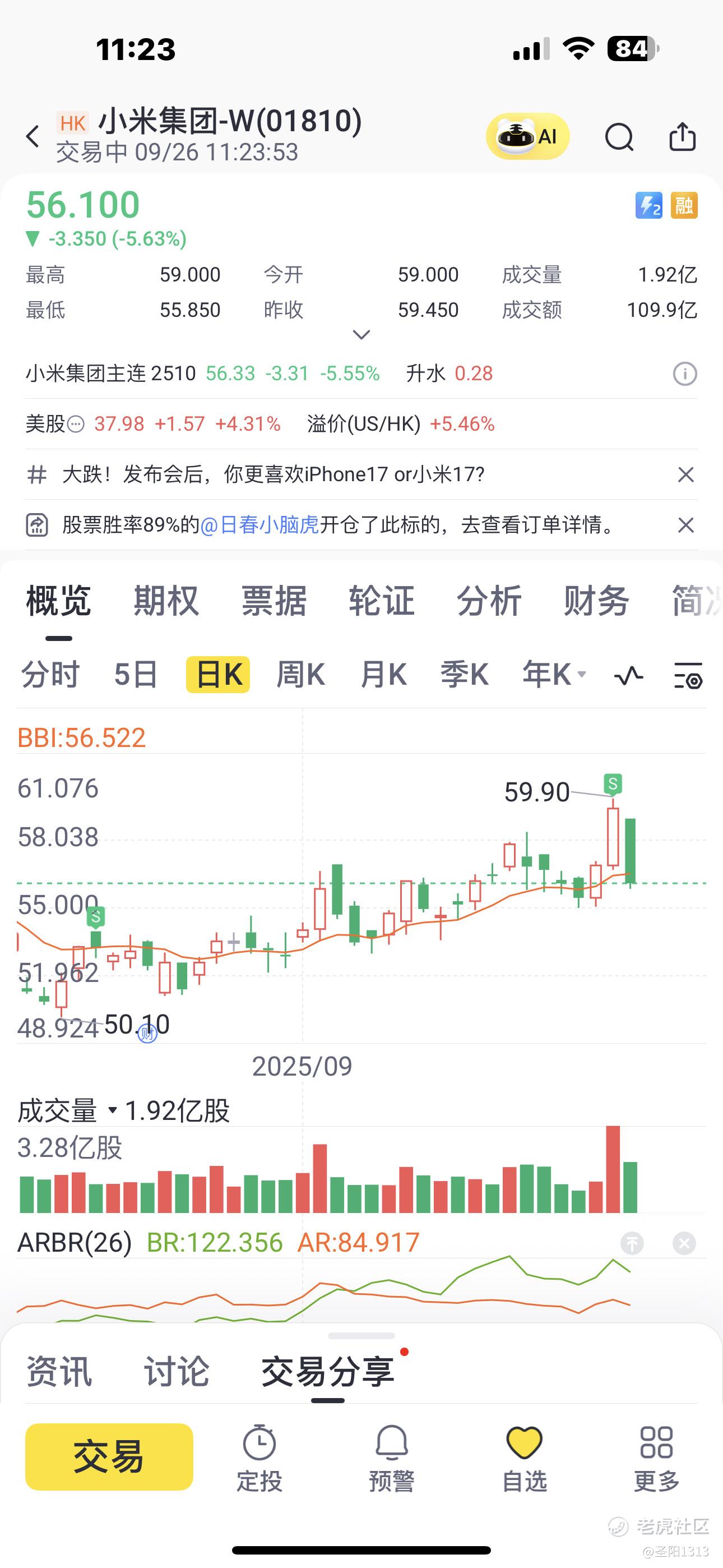Select the 分时 chart period

[50, 675]
